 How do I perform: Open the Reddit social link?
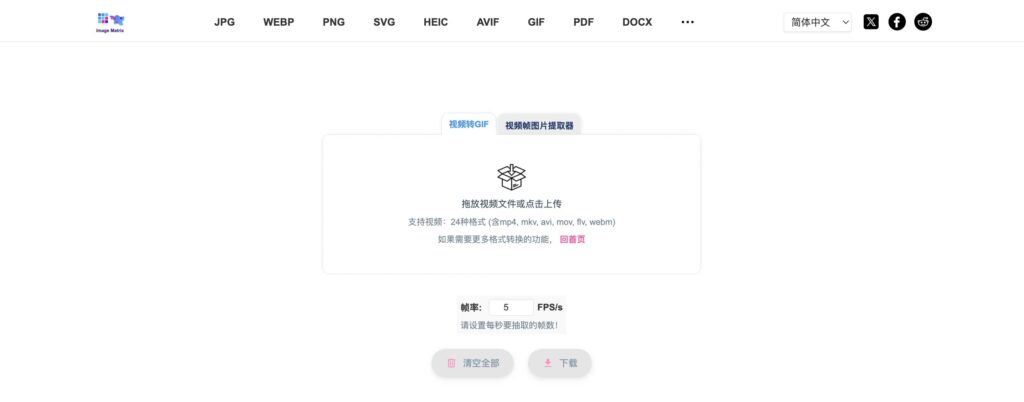923,21
